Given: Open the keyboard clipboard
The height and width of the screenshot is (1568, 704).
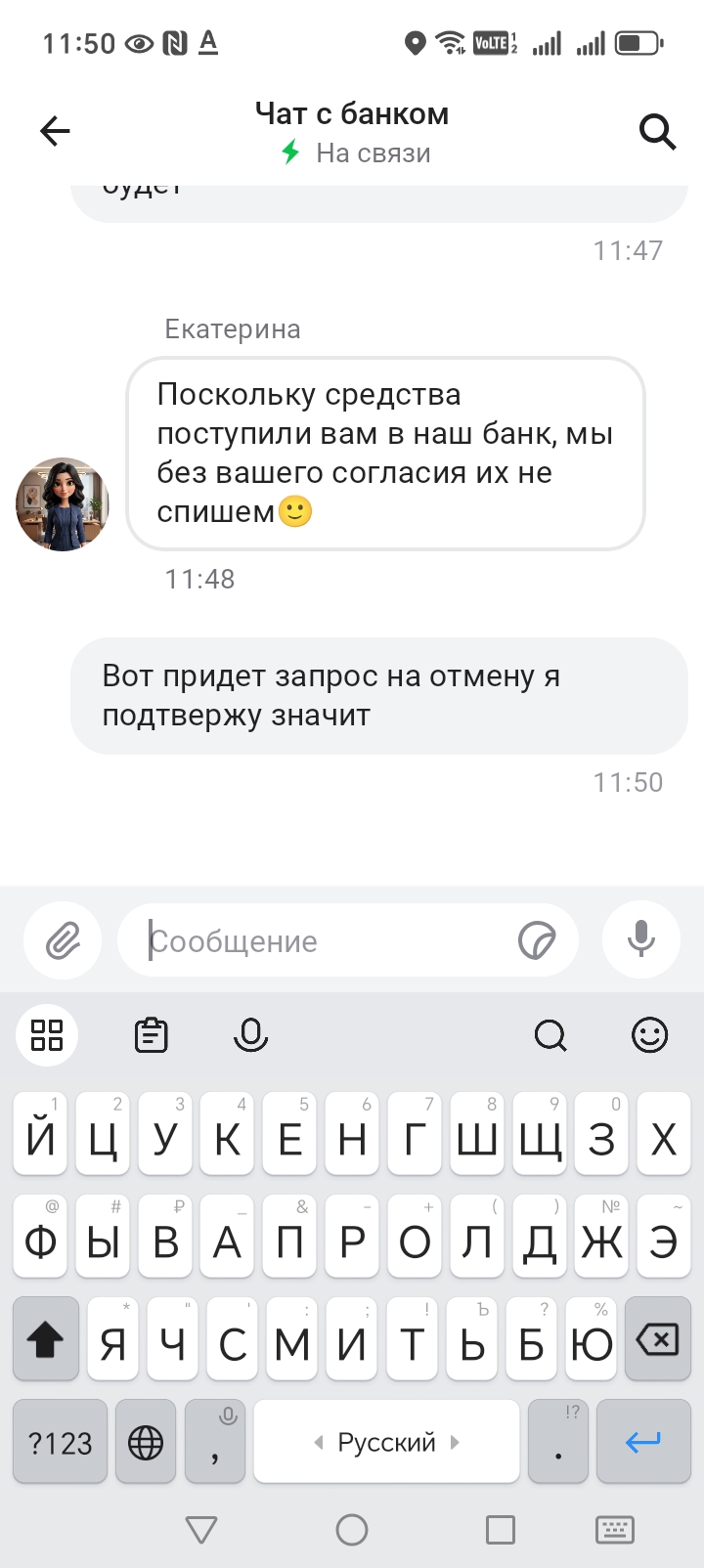Looking at the screenshot, I should (152, 1034).
